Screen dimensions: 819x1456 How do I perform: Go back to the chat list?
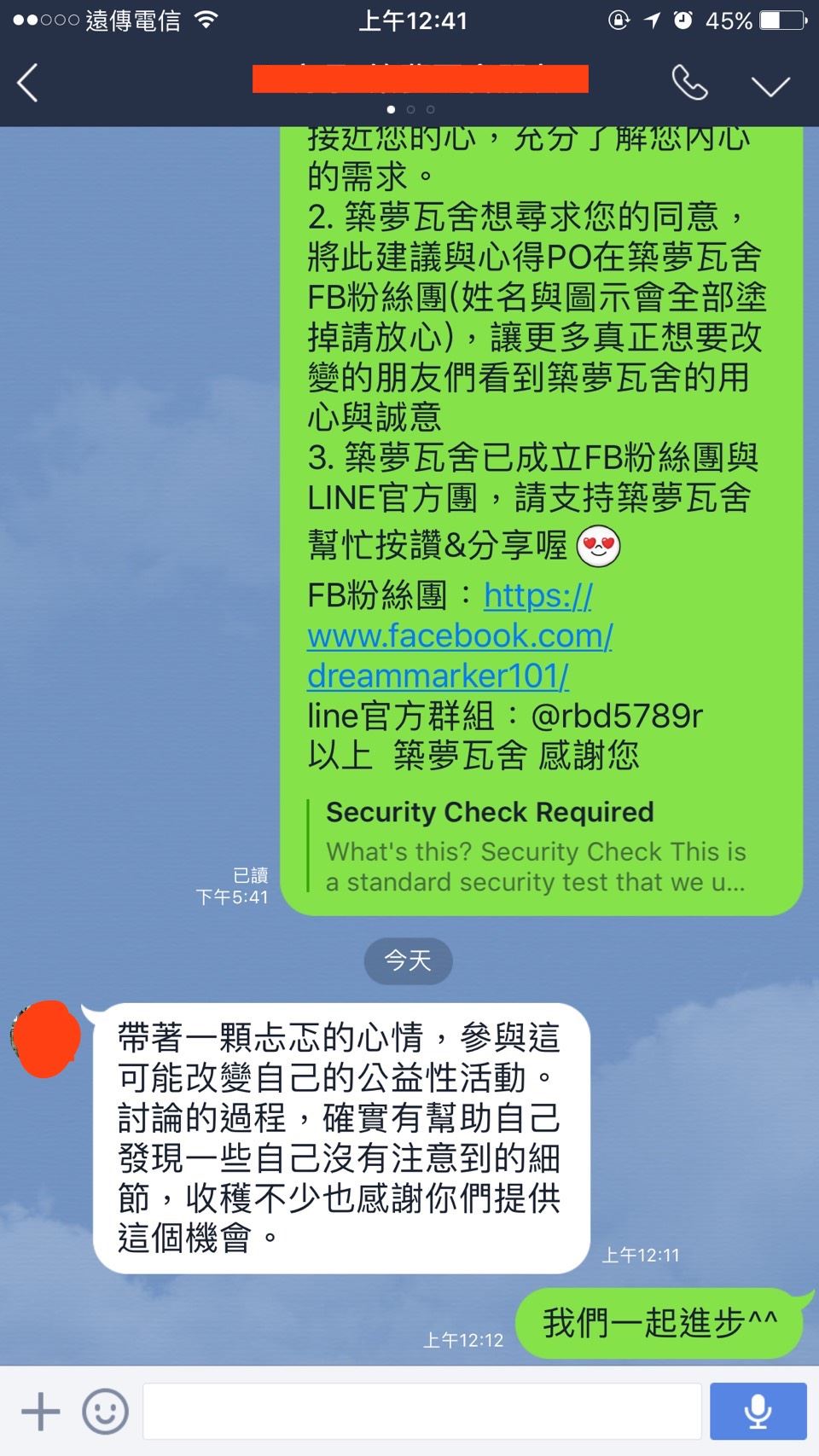[28, 84]
